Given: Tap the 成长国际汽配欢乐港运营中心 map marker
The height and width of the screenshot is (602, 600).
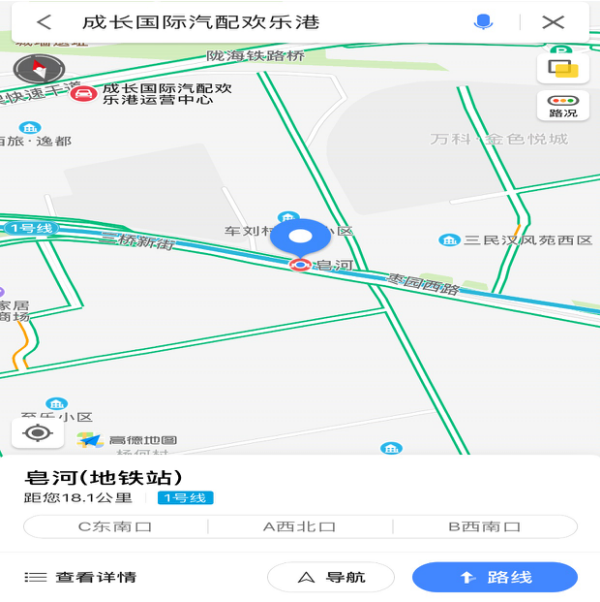Looking at the screenshot, I should point(85,94).
